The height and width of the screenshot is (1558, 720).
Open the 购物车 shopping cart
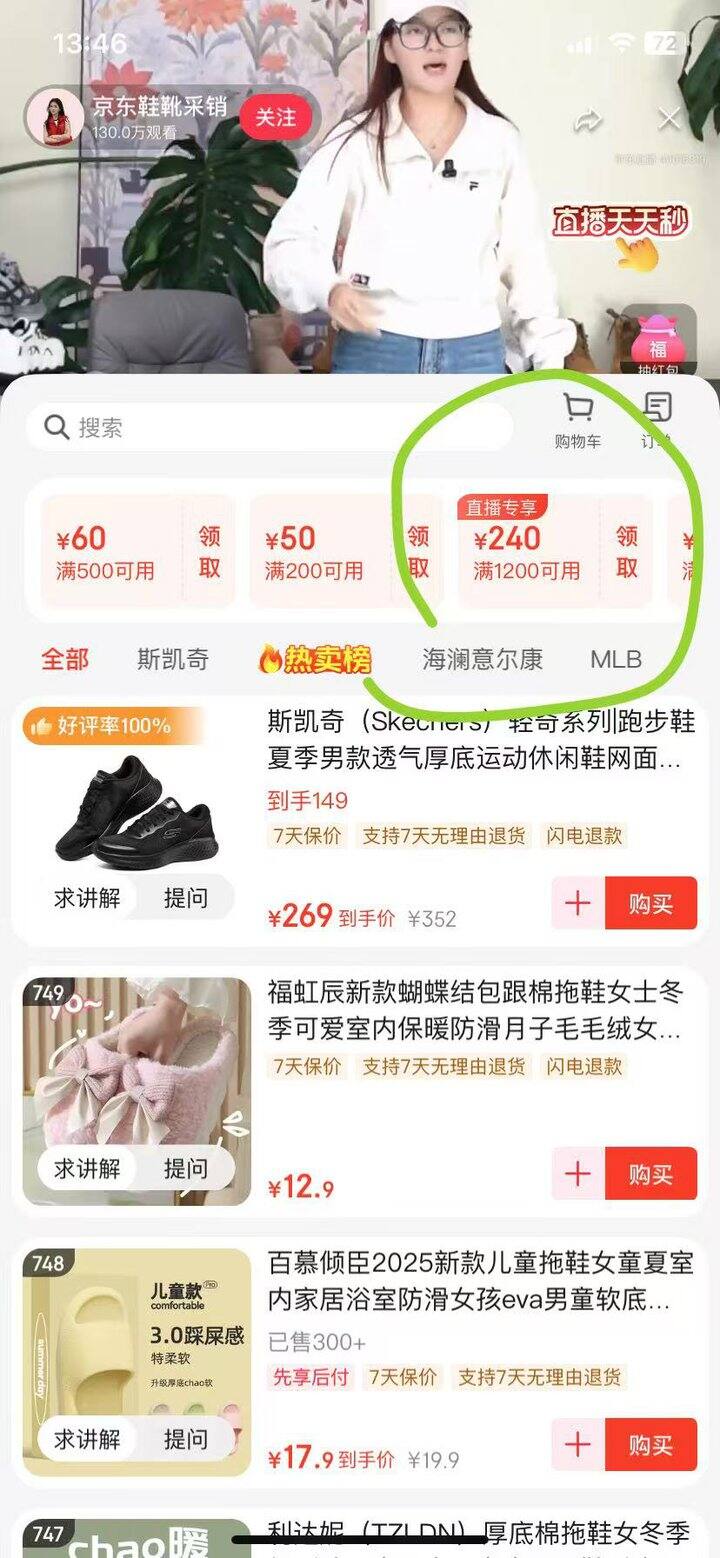(x=578, y=420)
